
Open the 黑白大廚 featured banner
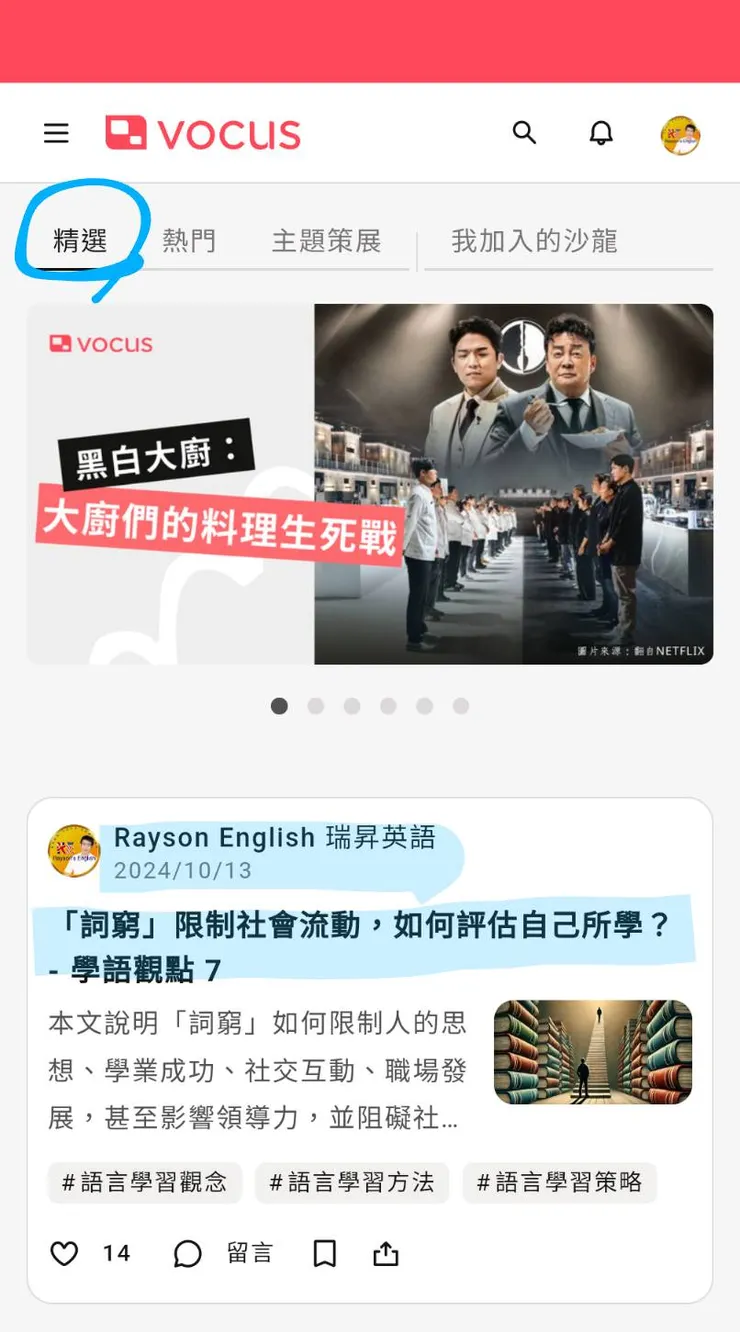[370, 484]
